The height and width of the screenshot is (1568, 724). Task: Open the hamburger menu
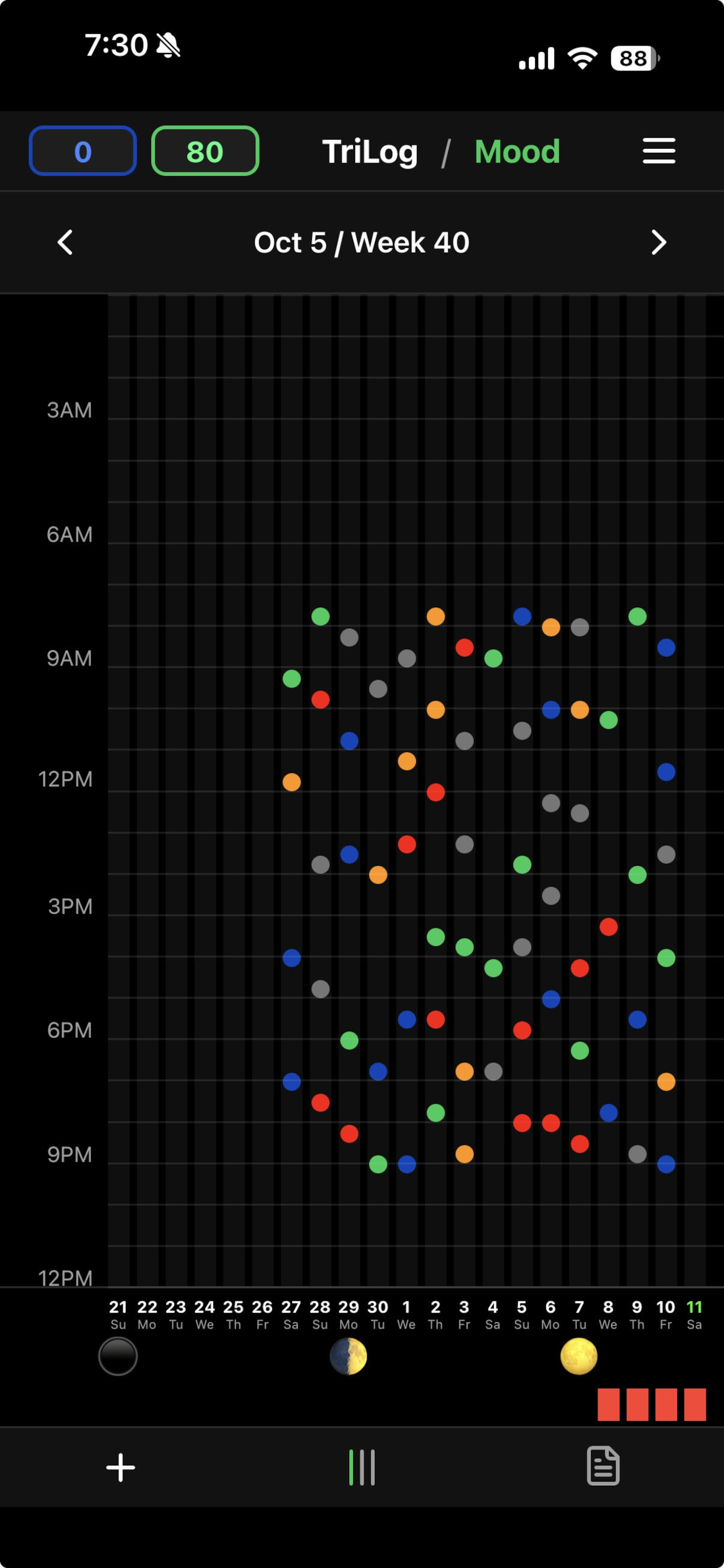click(x=658, y=151)
